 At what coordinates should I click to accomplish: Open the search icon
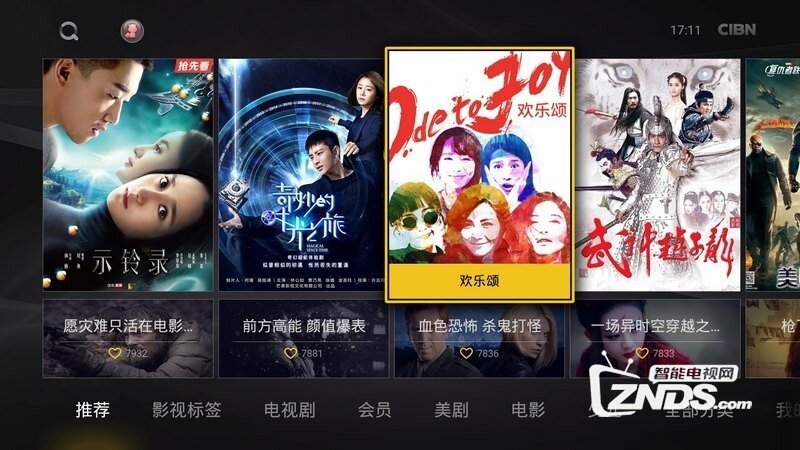(68, 31)
